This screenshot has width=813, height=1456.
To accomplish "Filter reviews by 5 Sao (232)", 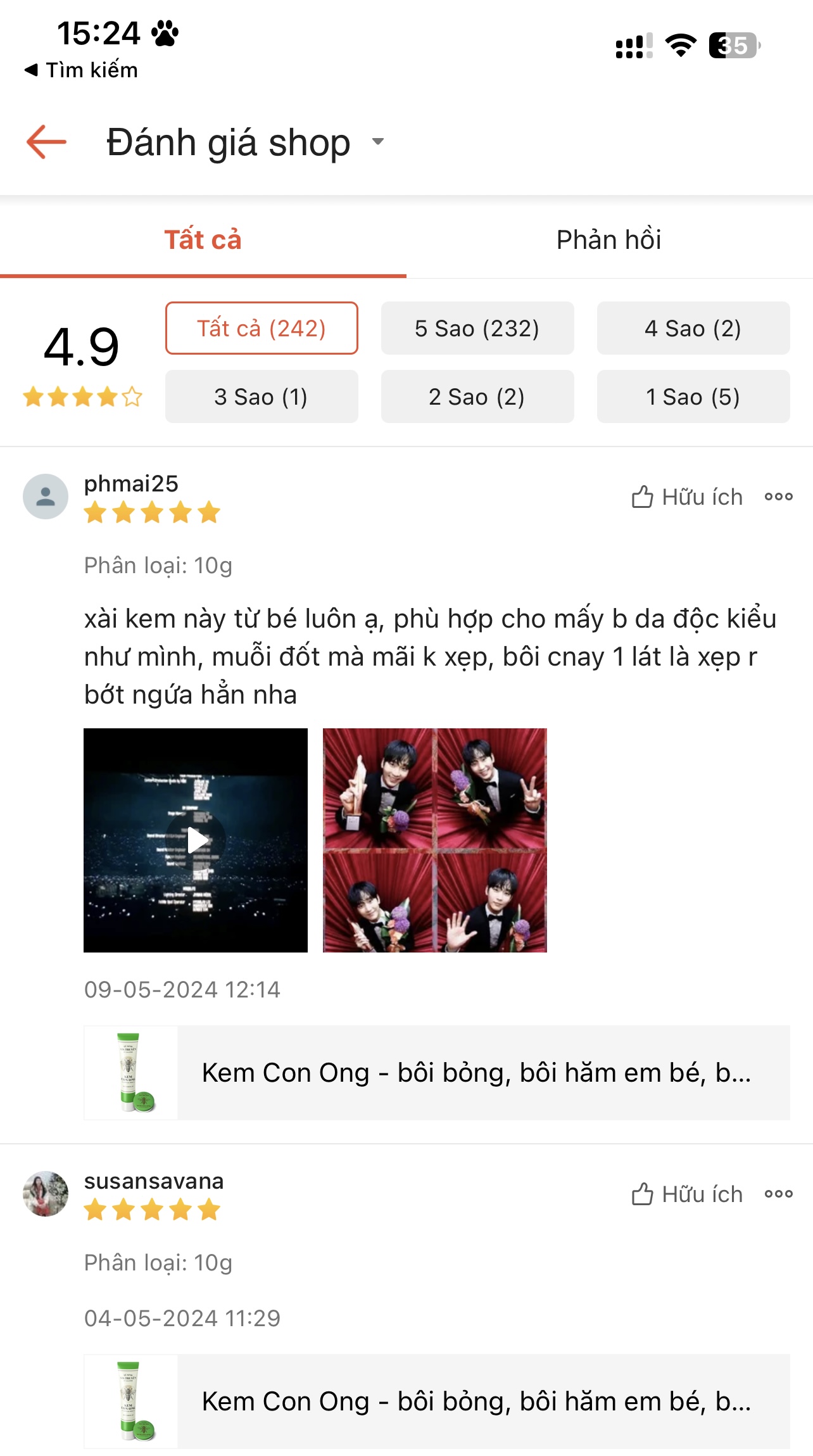I will (x=477, y=328).
